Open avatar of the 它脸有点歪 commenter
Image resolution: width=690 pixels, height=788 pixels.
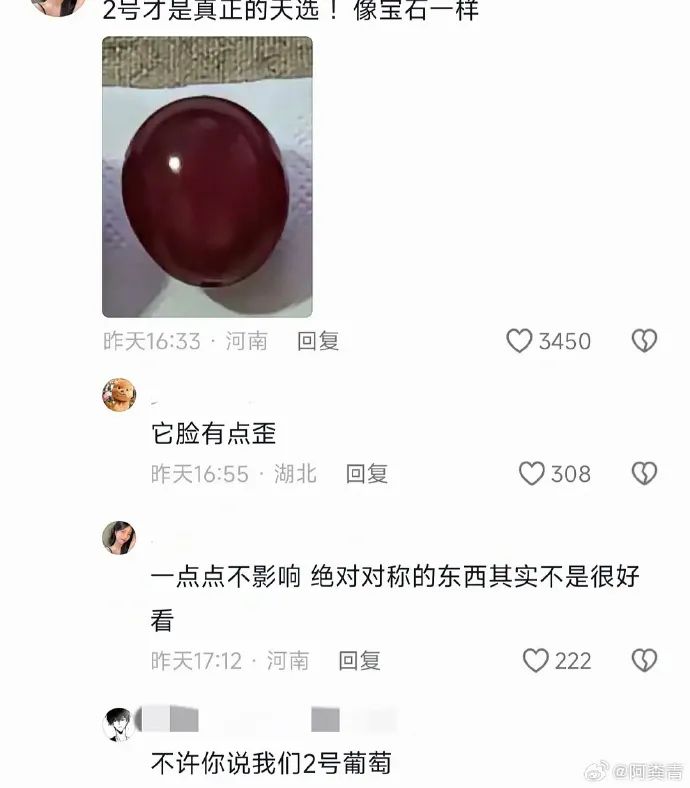click(119, 395)
